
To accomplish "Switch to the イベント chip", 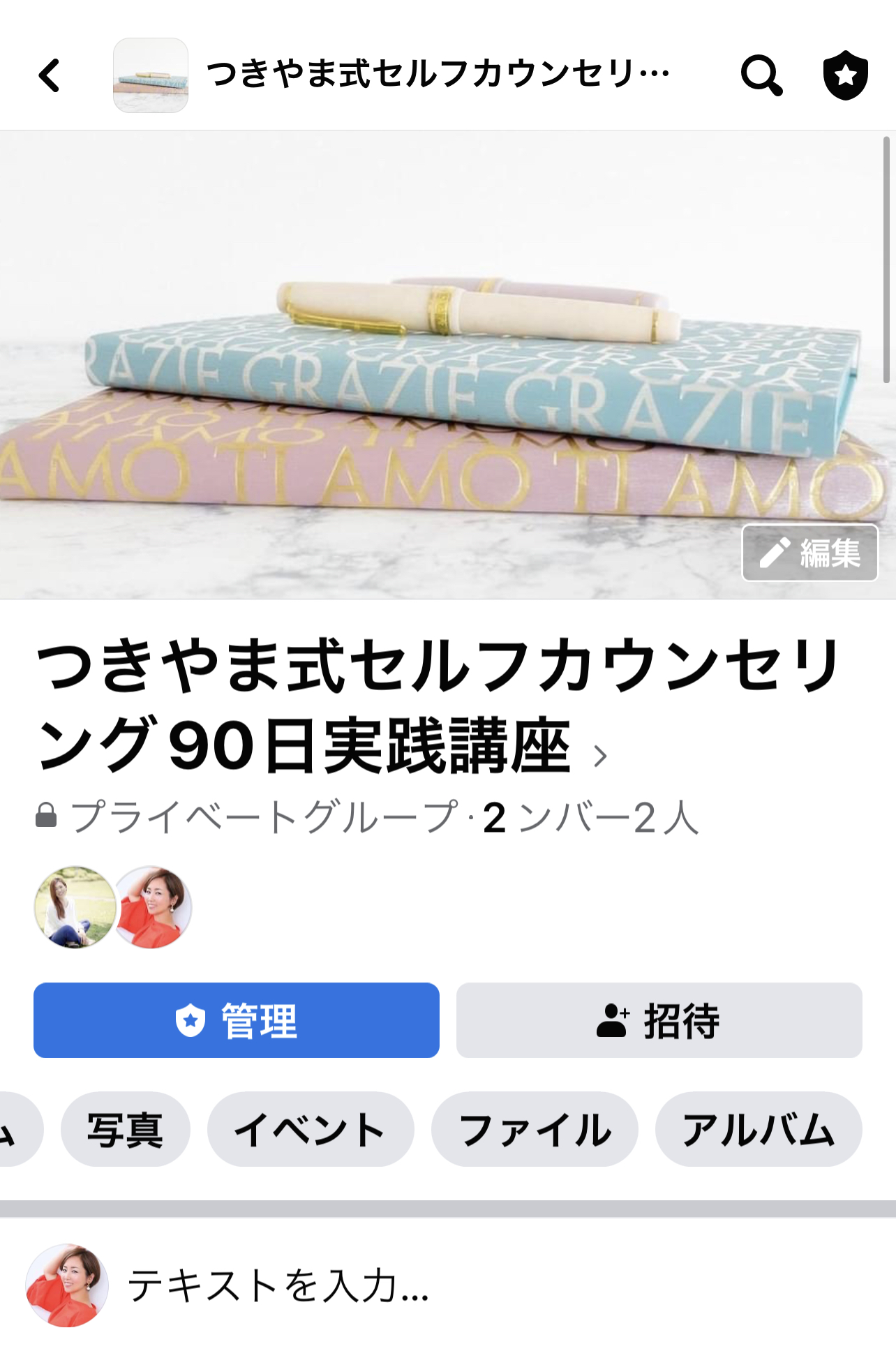I will (311, 1129).
